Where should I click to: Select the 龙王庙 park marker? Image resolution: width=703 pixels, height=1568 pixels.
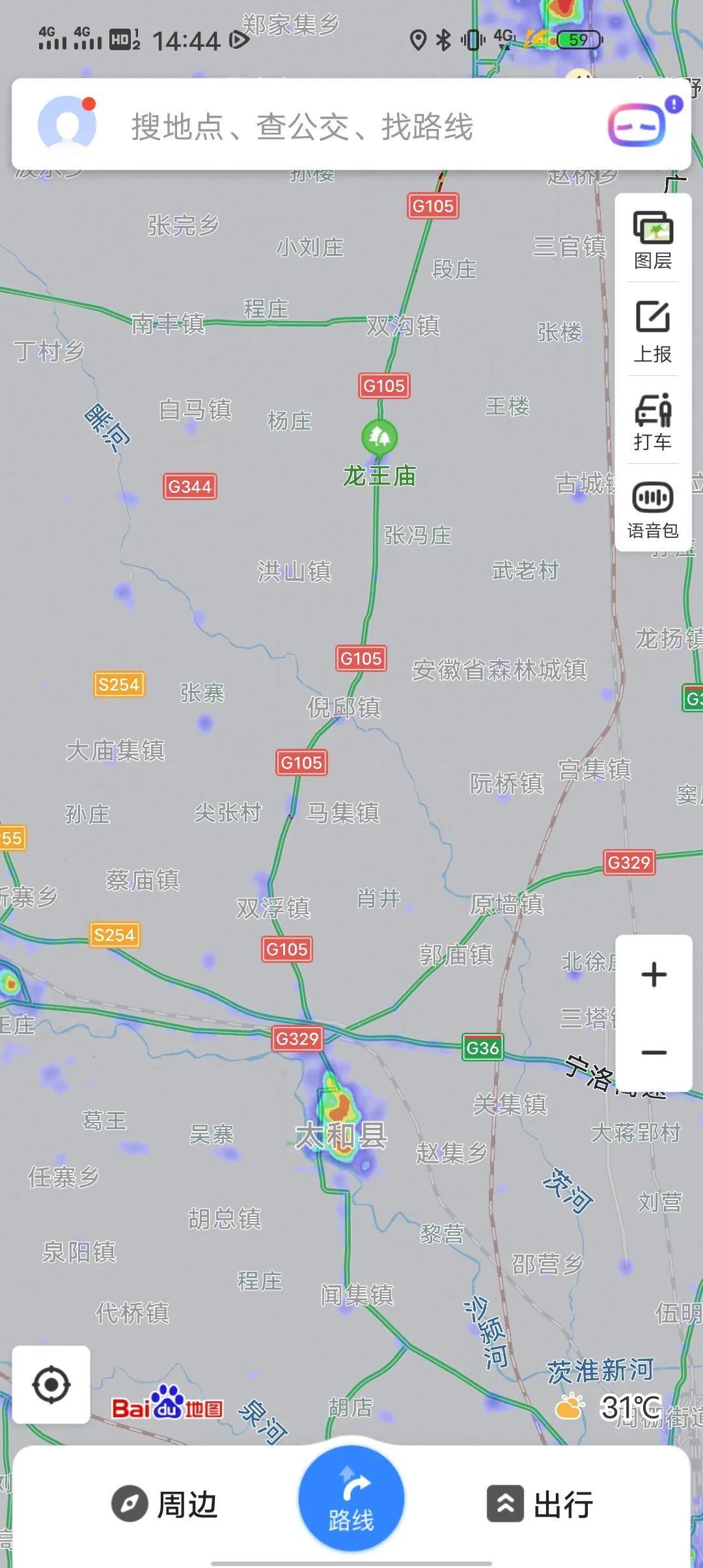[x=379, y=437]
